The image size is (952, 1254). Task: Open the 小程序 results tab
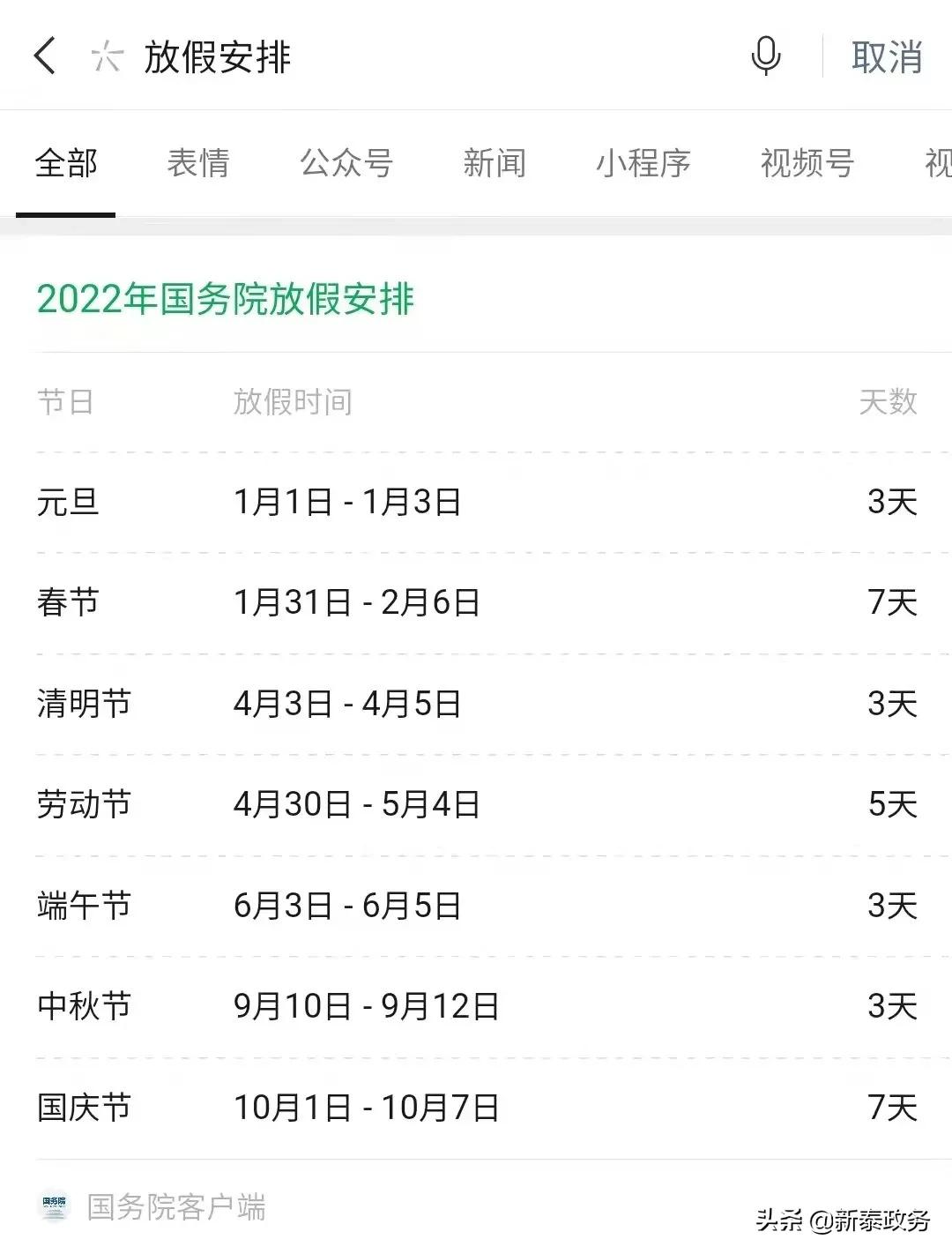click(643, 163)
